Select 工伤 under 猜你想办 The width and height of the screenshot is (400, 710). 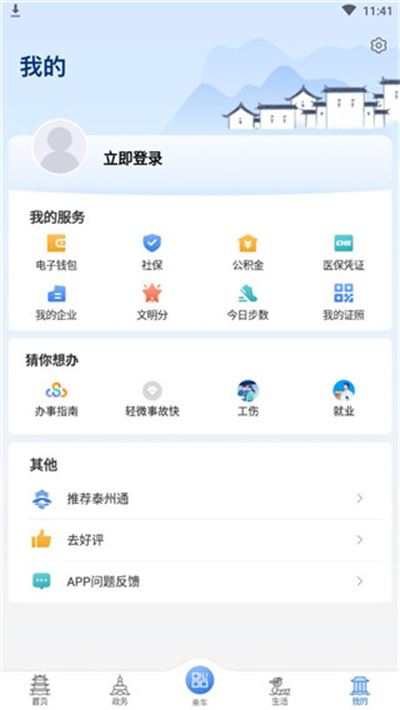click(x=248, y=398)
